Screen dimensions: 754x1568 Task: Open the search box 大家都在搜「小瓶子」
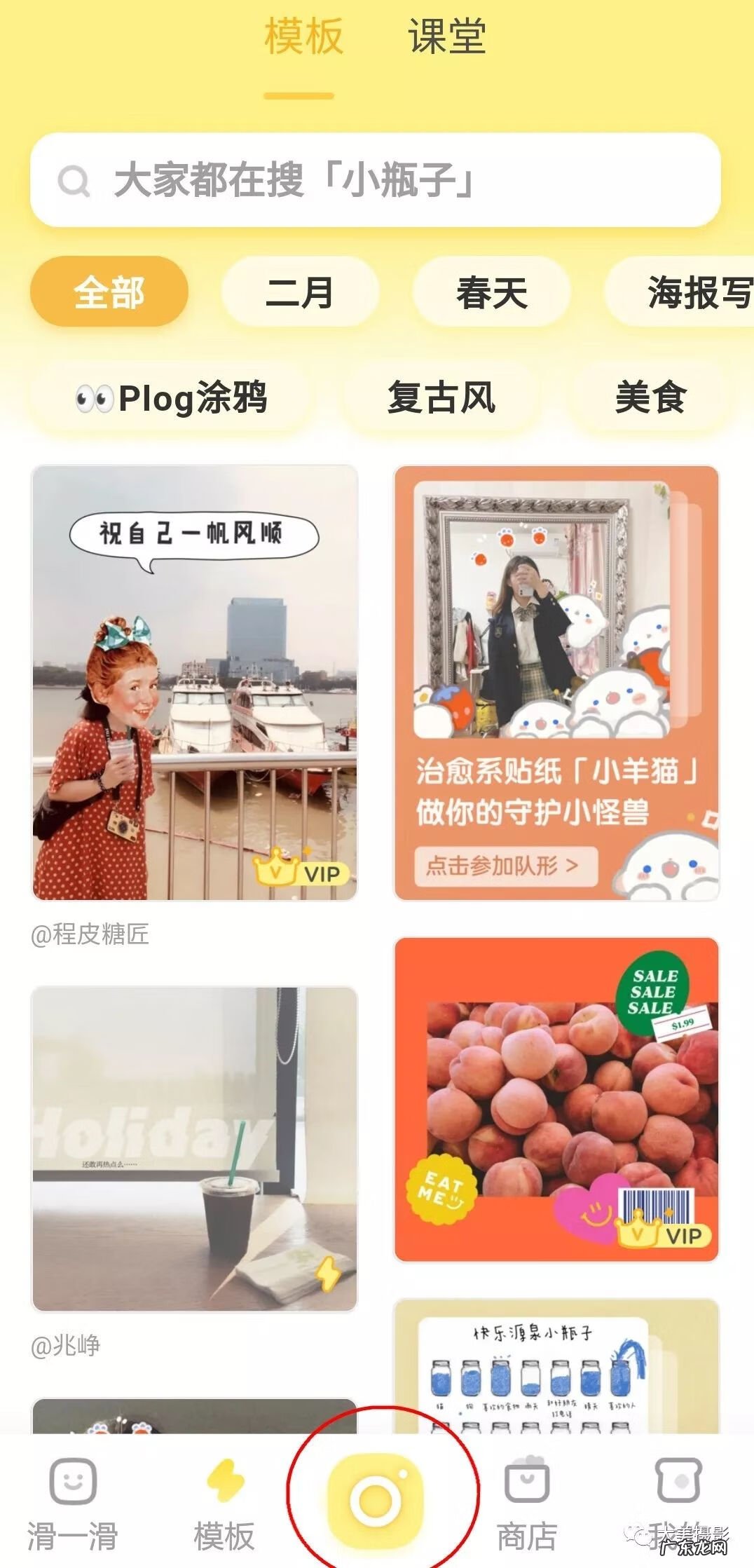point(376,179)
